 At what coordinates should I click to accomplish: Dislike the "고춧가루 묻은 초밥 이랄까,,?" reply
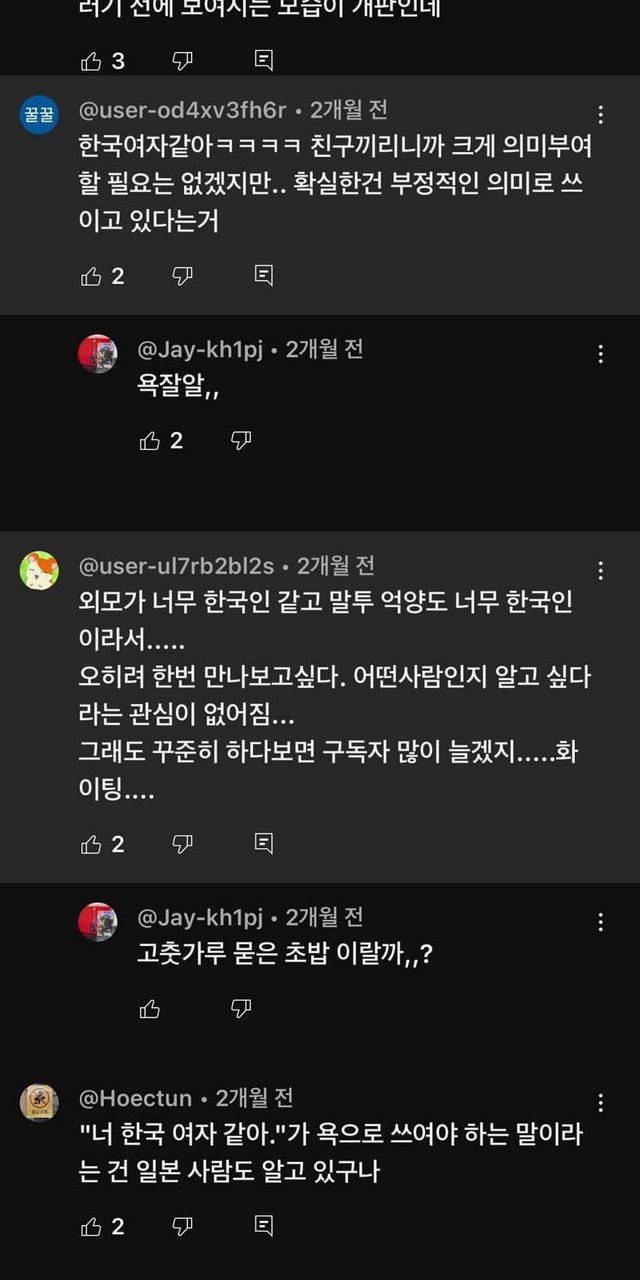point(241,1008)
